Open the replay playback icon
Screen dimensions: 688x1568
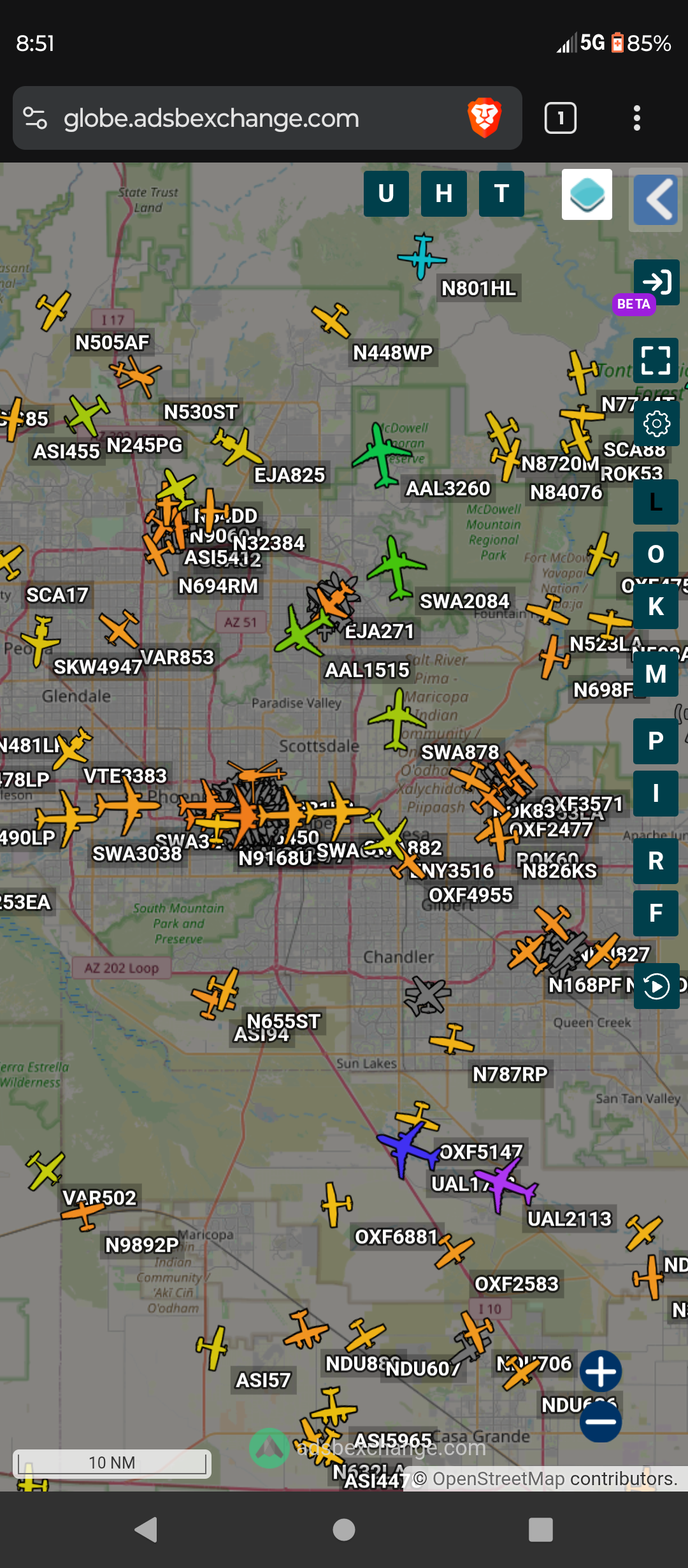point(657,986)
